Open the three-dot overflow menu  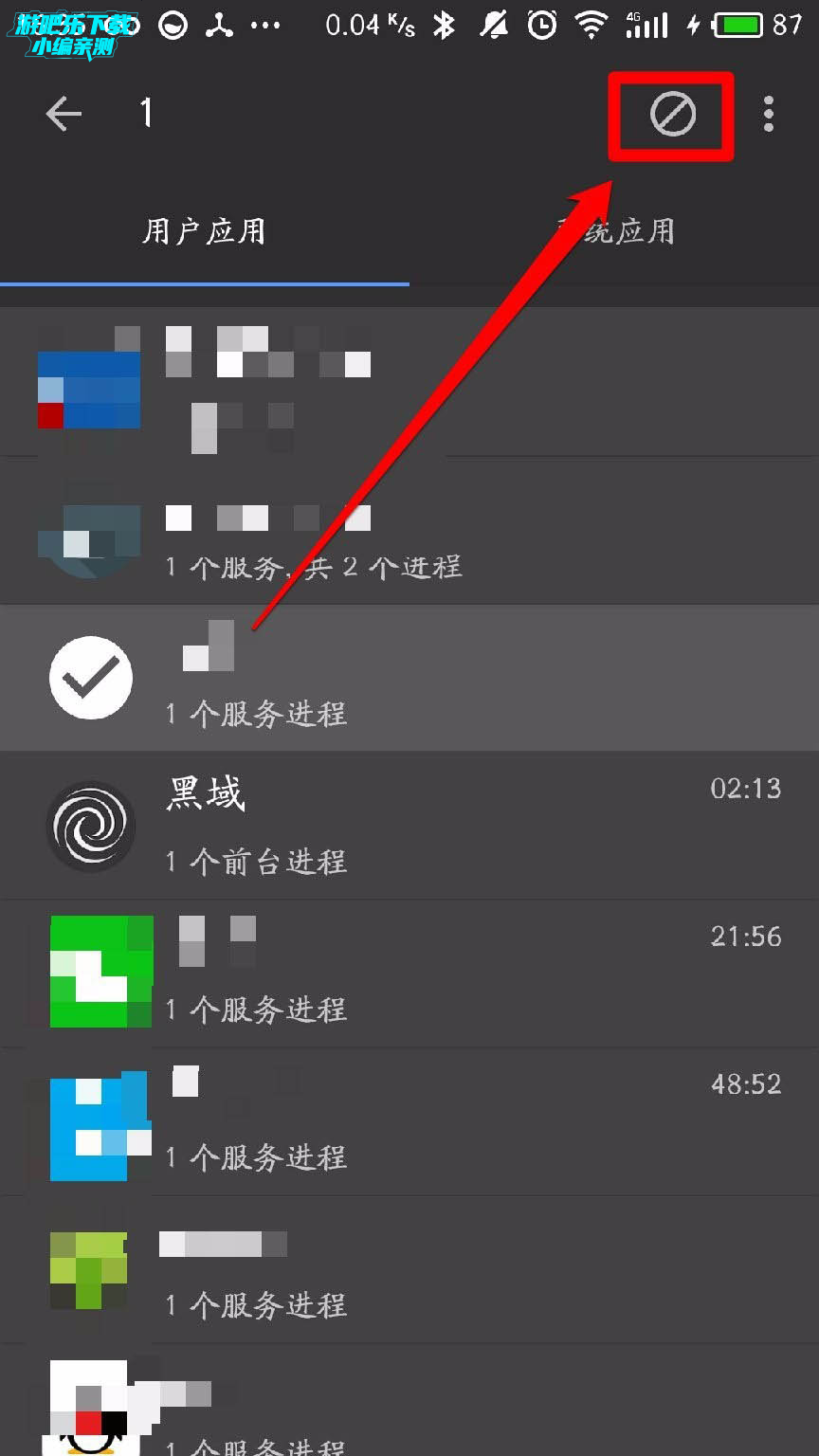[769, 115]
